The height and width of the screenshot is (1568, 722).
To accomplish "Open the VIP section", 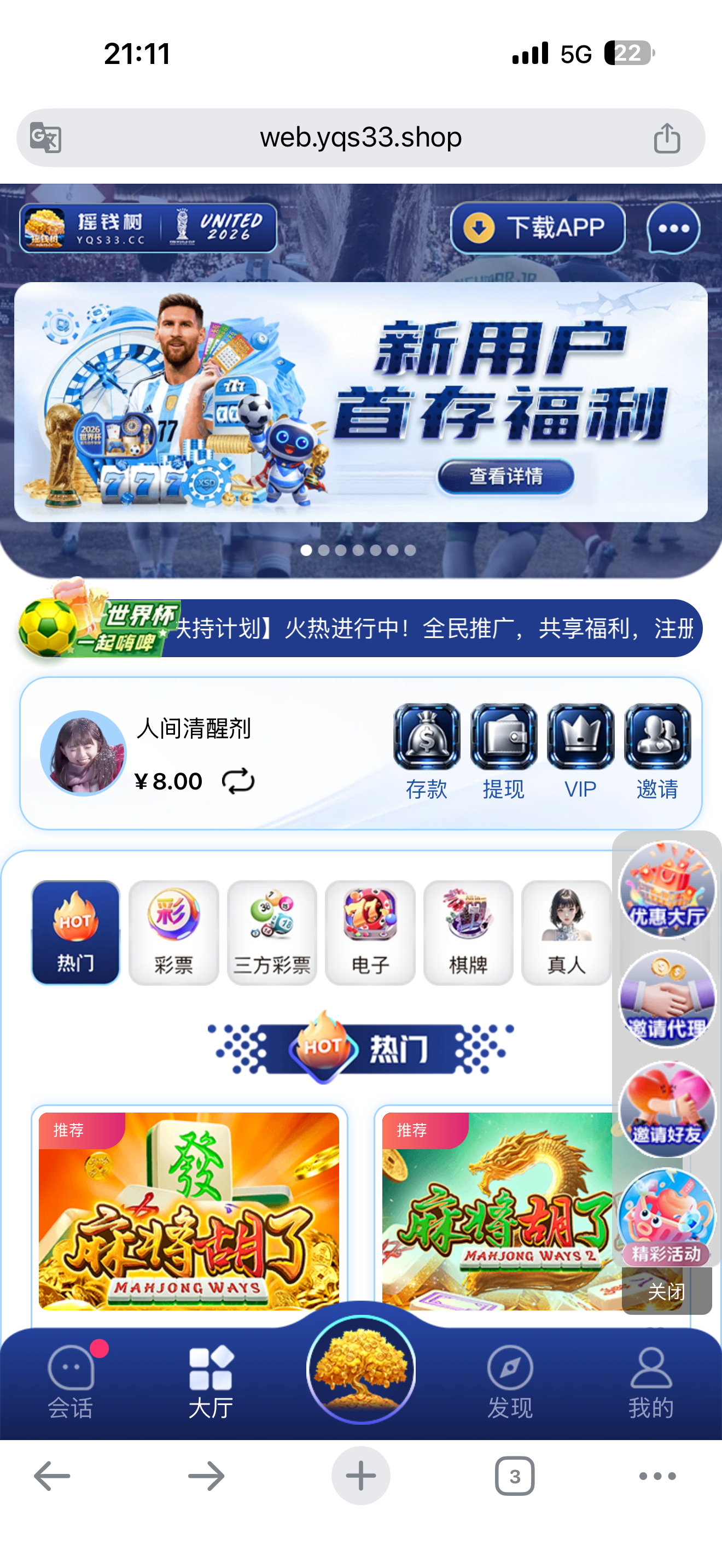I will point(580,752).
